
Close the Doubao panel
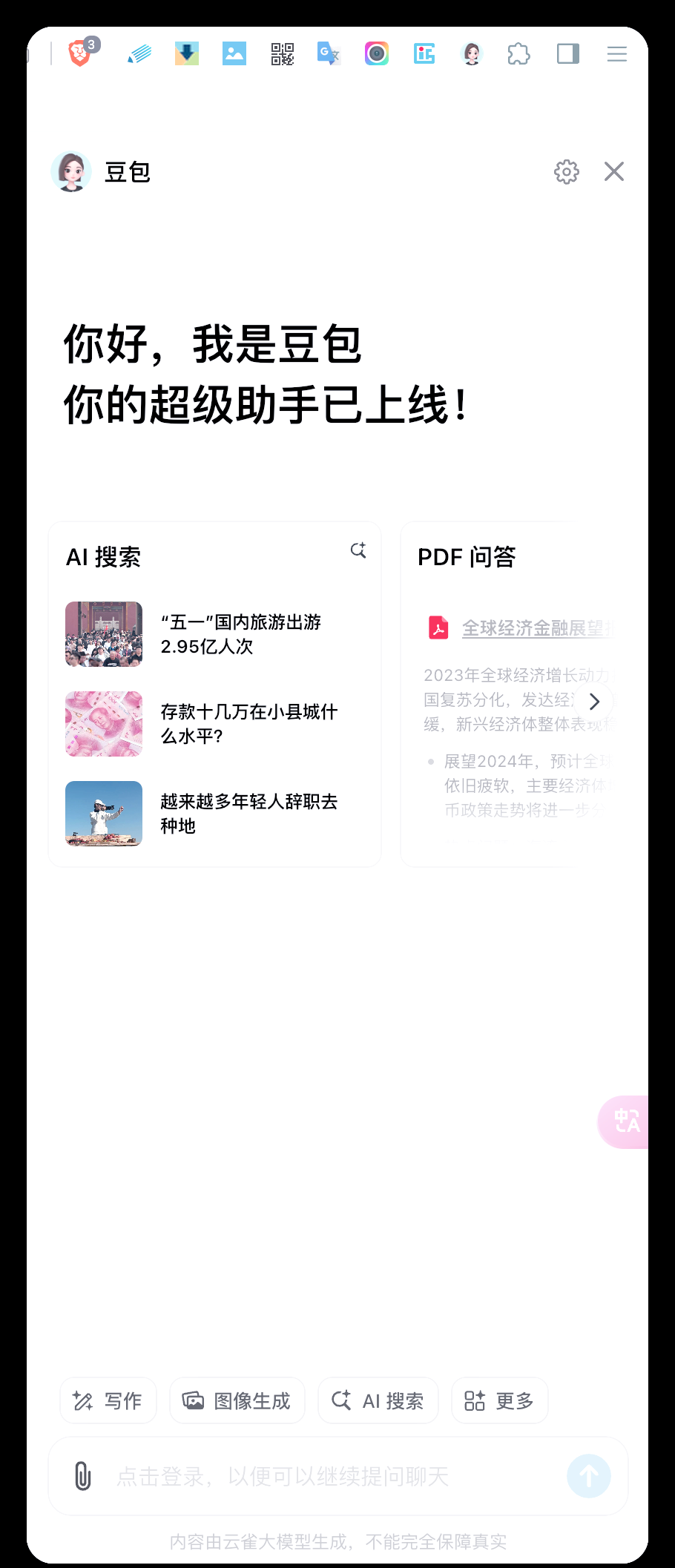[x=614, y=172]
